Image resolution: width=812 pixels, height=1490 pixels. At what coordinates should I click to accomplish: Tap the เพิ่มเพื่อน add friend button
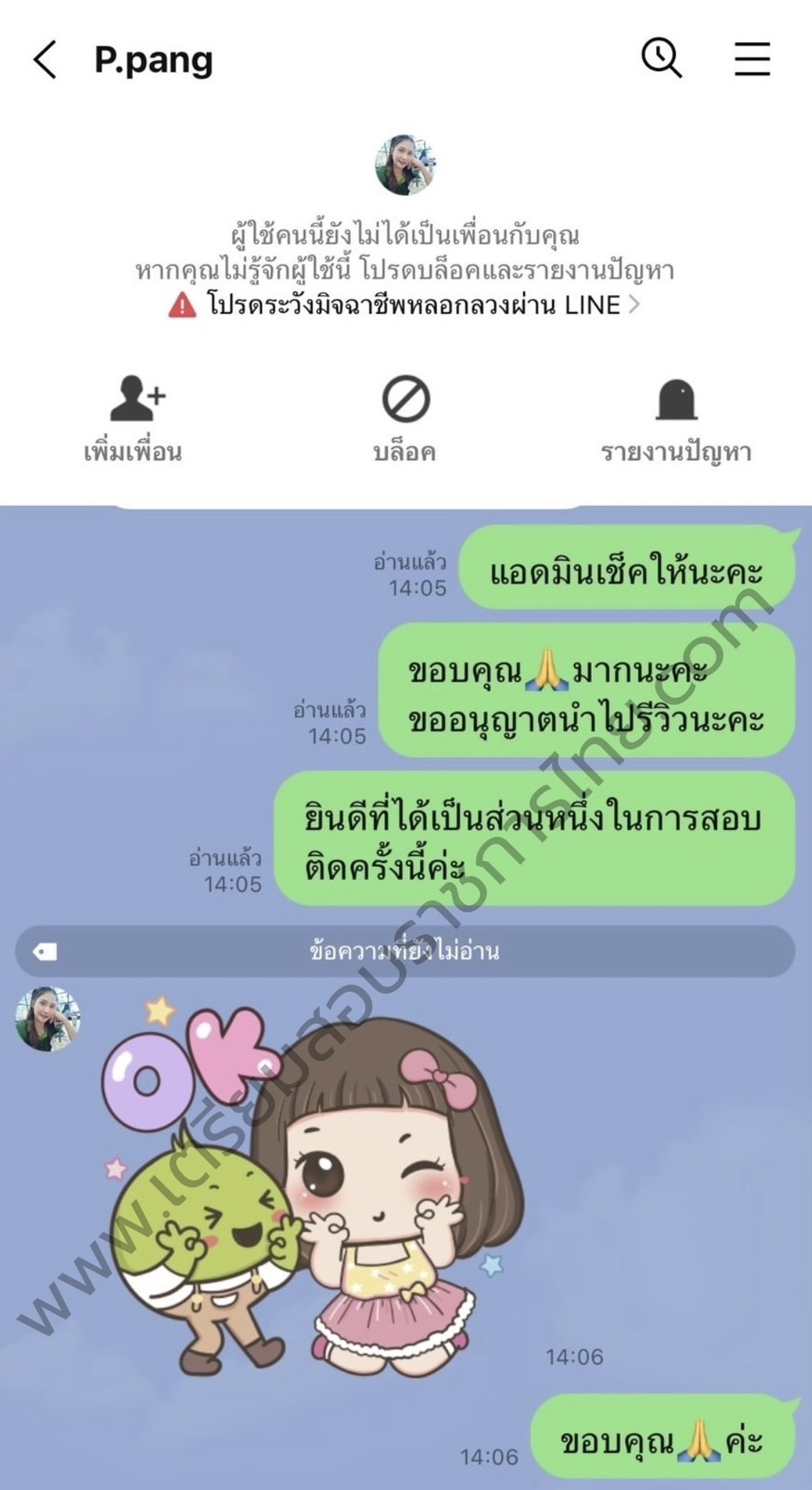pyautogui.click(x=134, y=418)
